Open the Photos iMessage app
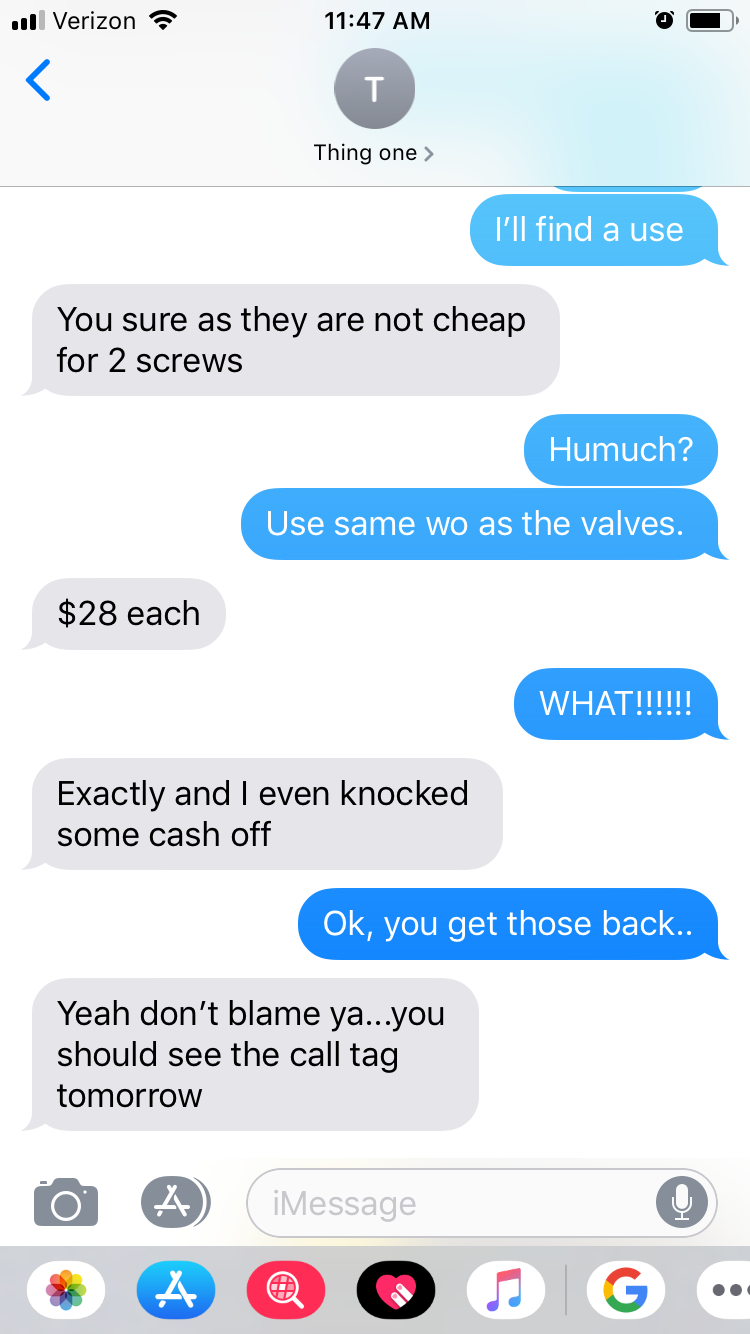The image size is (750, 1334). (66, 1290)
